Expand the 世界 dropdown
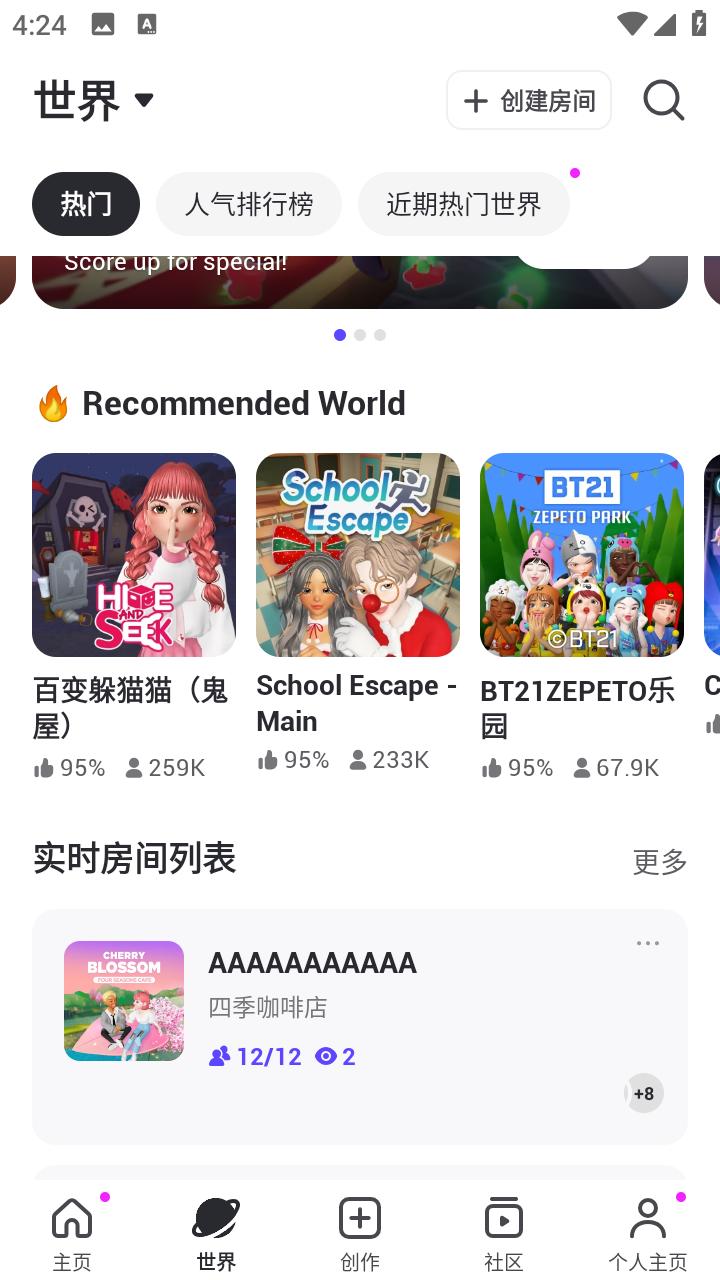 point(95,100)
